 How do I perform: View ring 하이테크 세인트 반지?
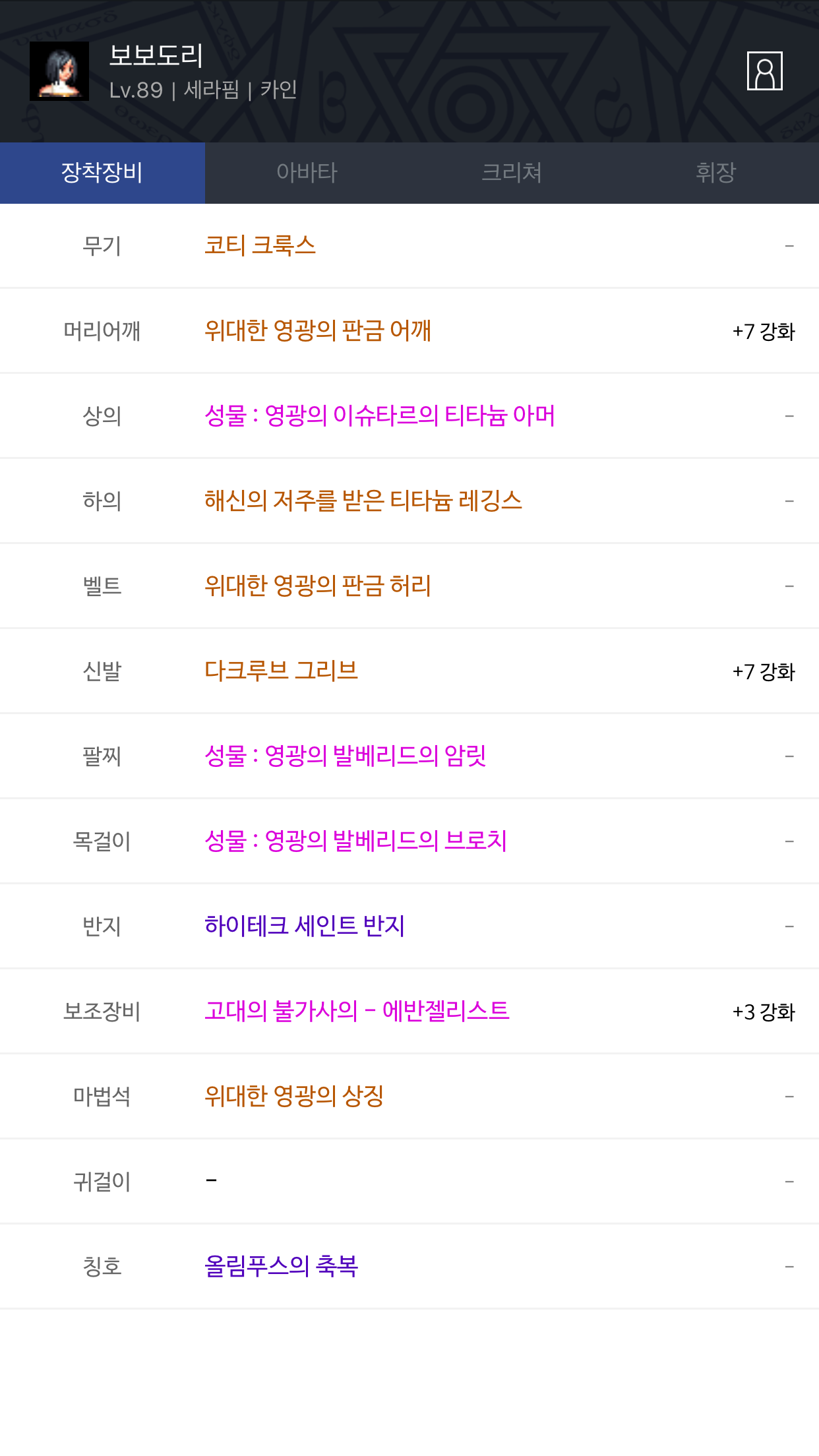point(304,926)
